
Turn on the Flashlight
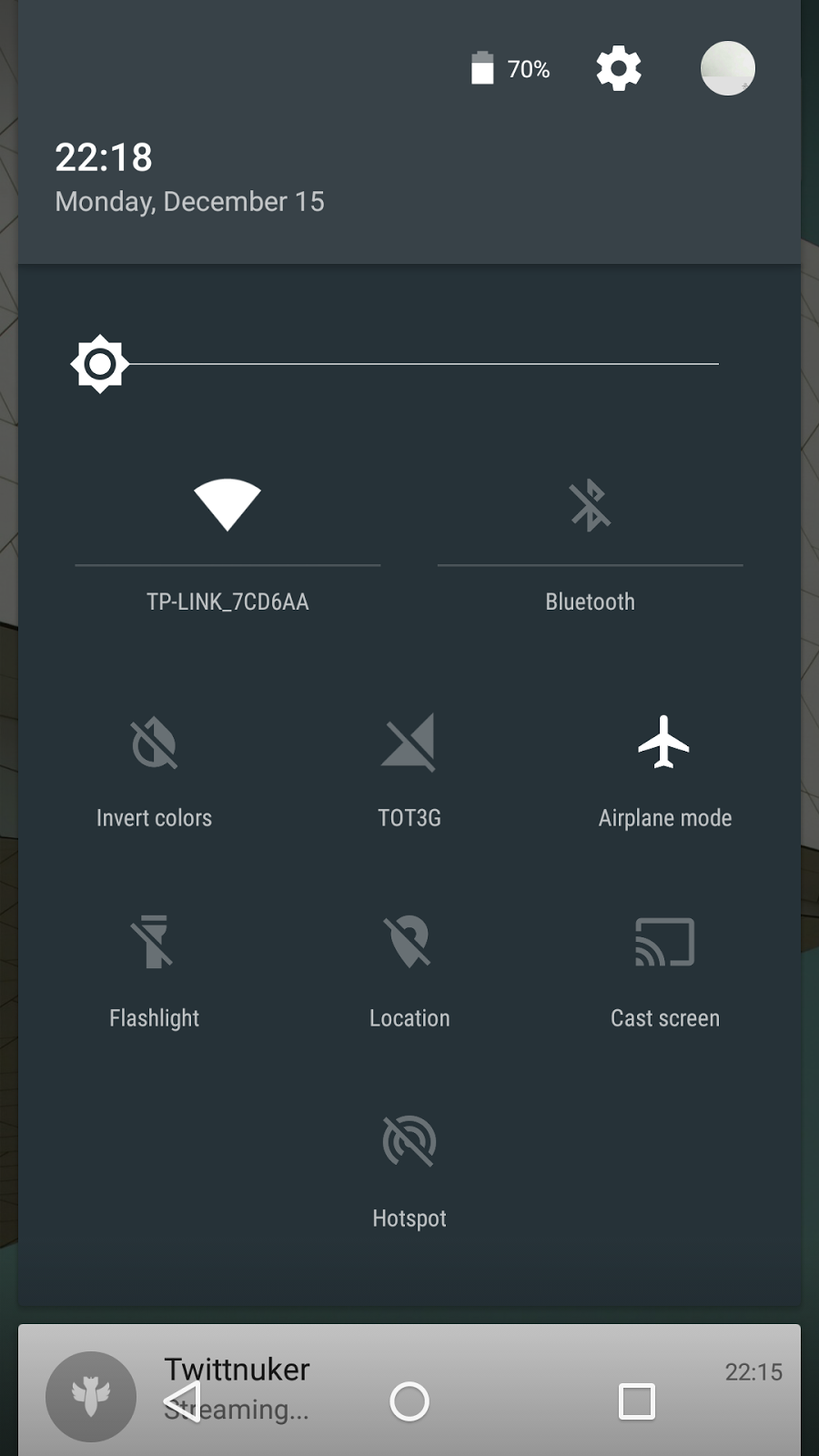pos(154,943)
